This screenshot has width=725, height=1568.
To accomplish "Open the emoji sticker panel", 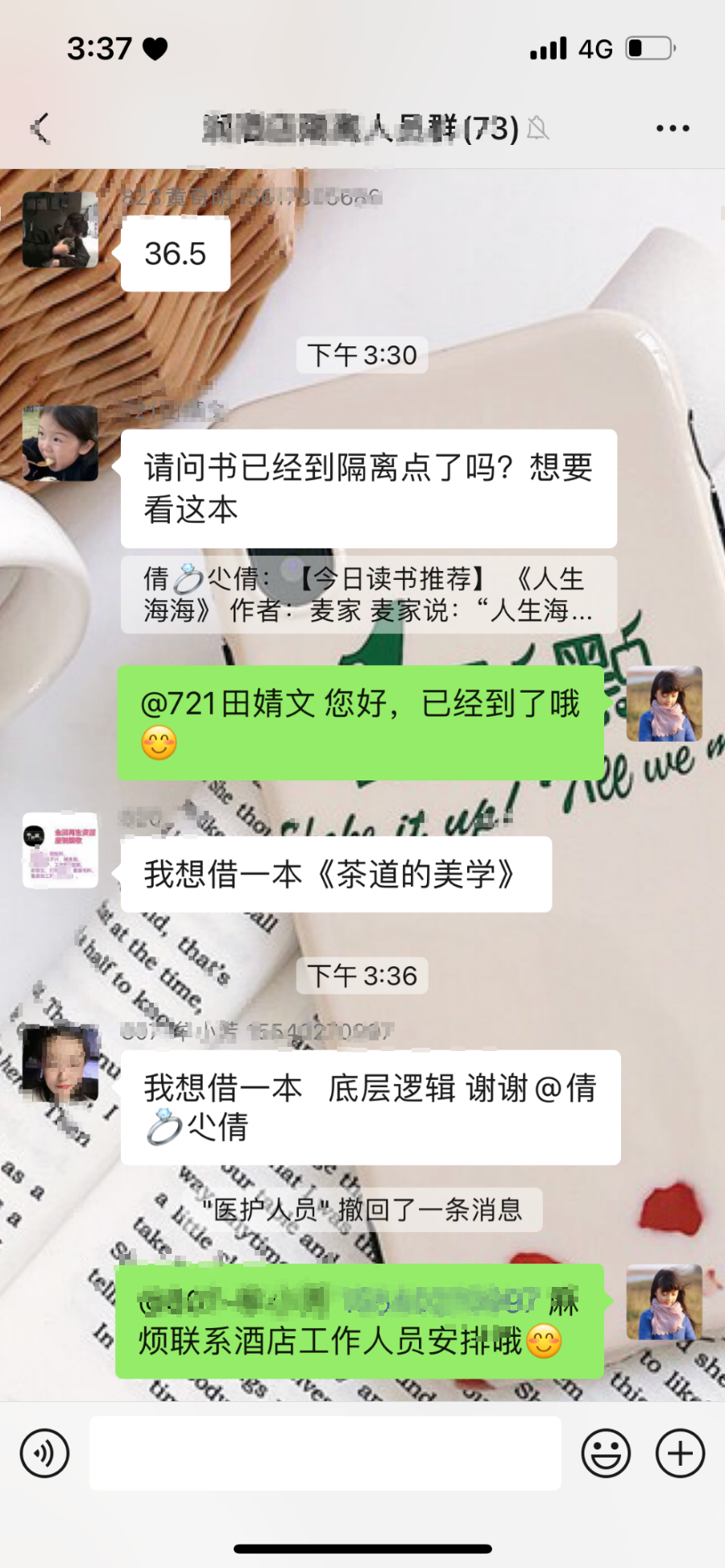I will 605,1454.
